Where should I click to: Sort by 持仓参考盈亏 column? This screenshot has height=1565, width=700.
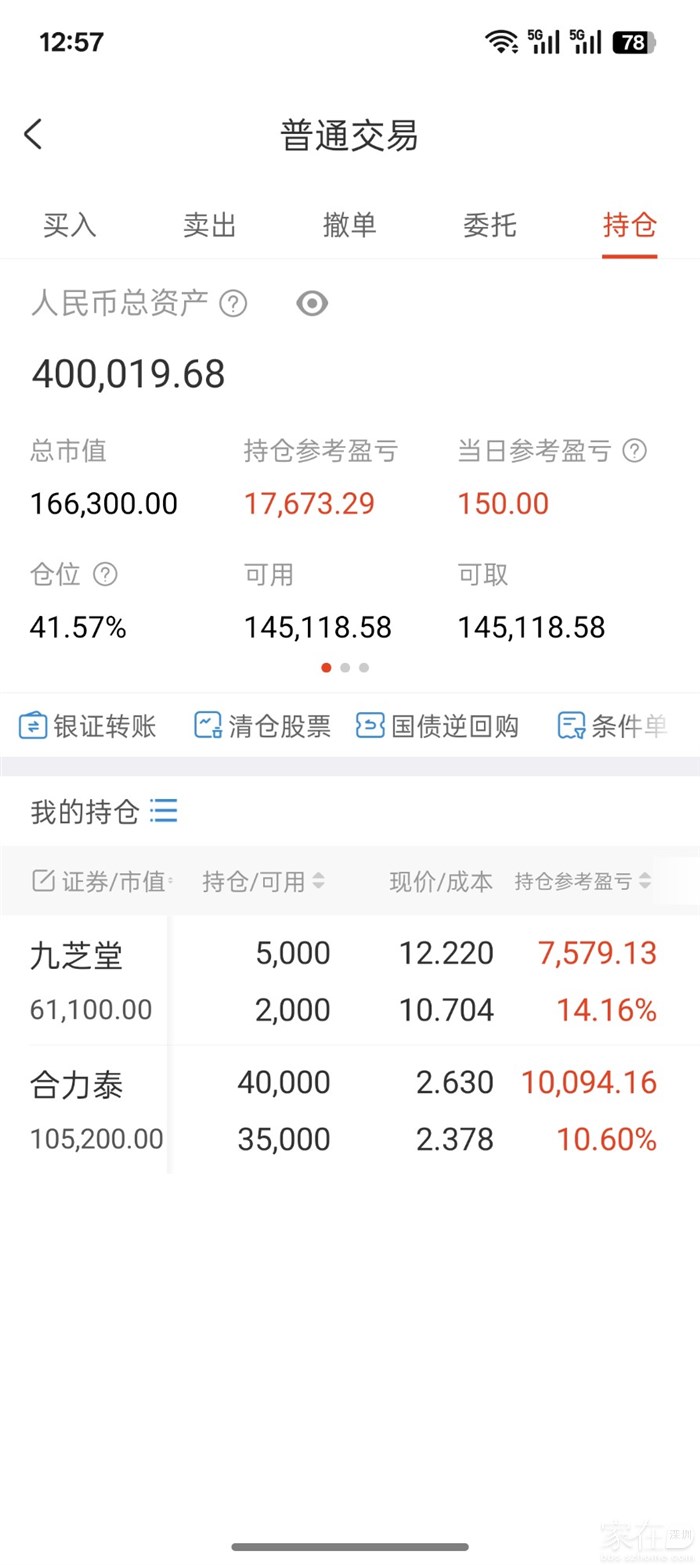pyautogui.click(x=583, y=881)
